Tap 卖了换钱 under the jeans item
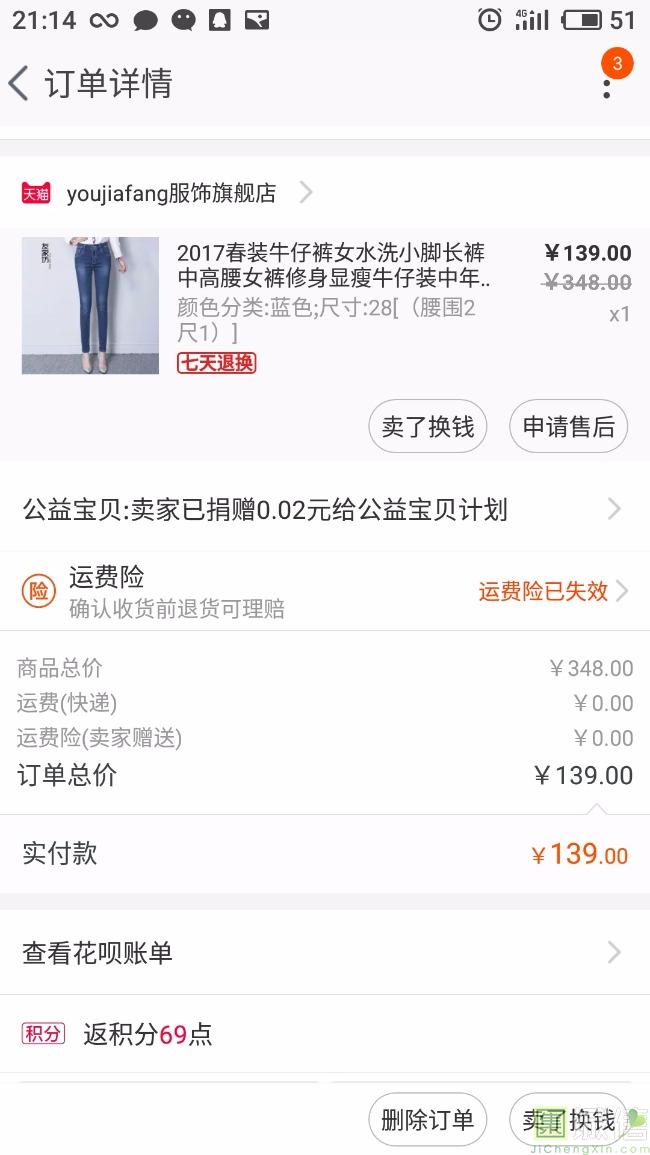Viewport: 650px width, 1155px height. 427,427
